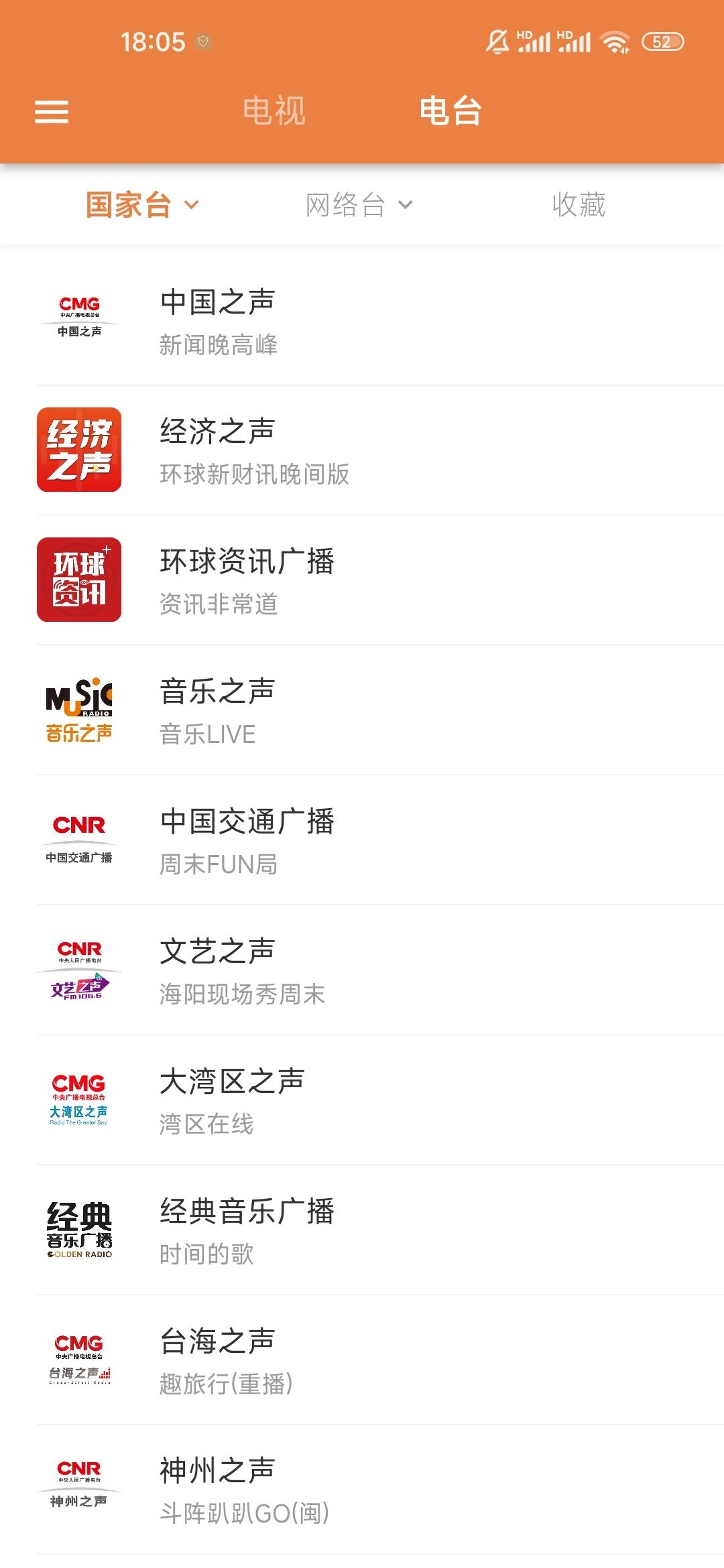Expand the 网络台 dropdown

[359, 205]
